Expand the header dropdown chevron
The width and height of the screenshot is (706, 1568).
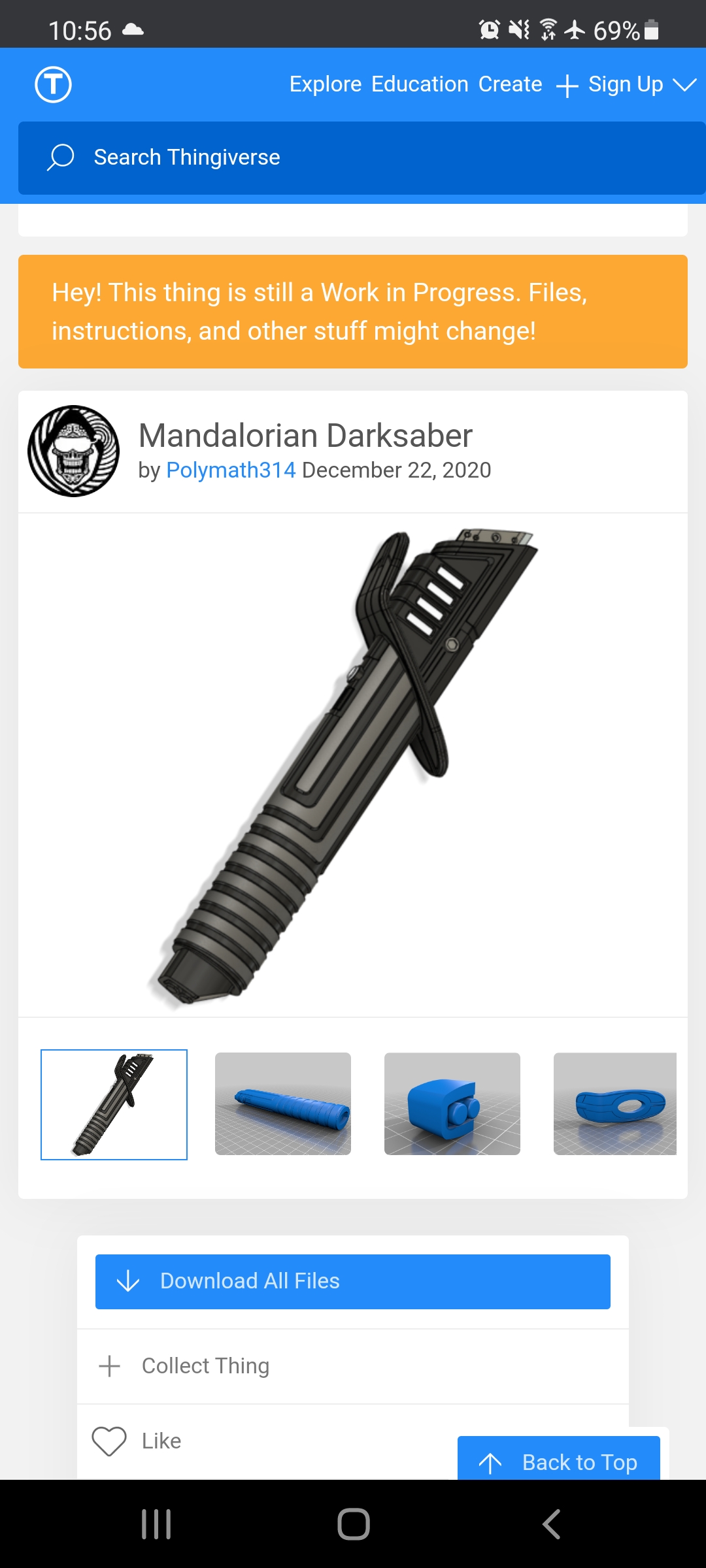[684, 85]
